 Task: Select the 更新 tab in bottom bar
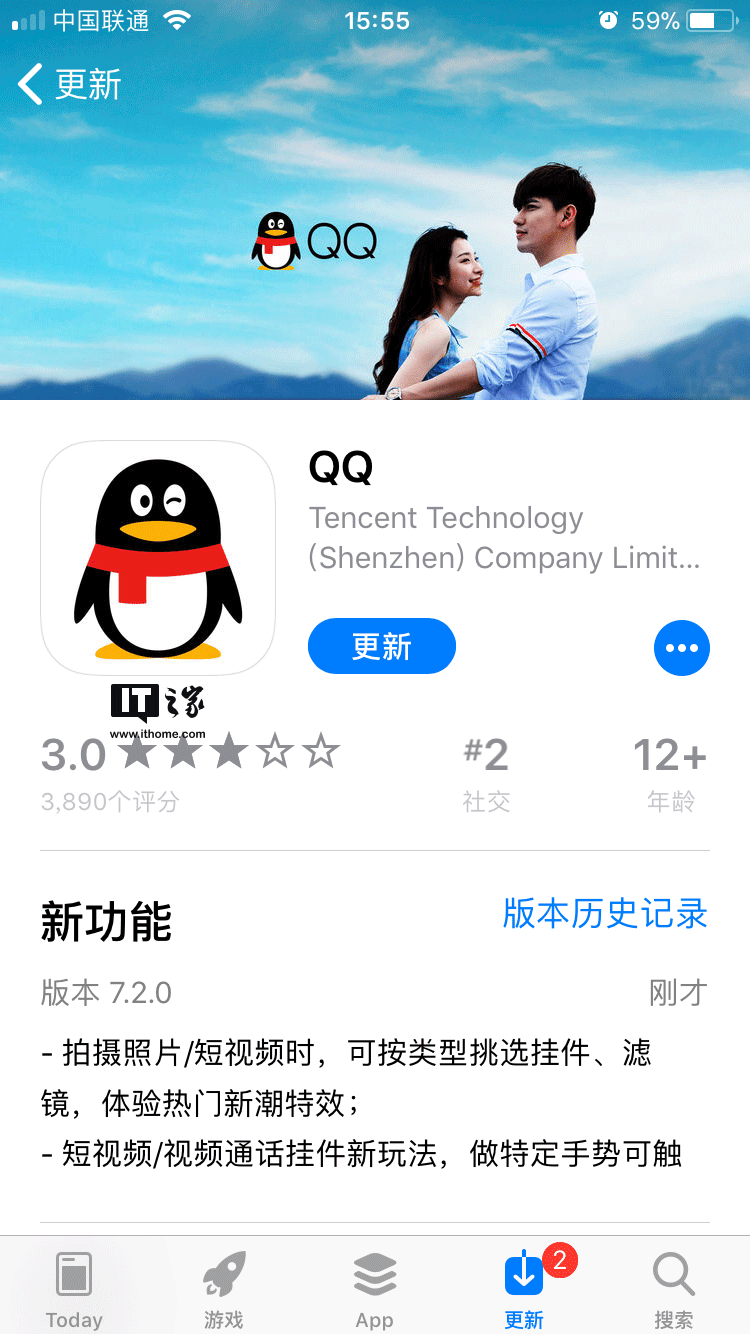tap(524, 1288)
